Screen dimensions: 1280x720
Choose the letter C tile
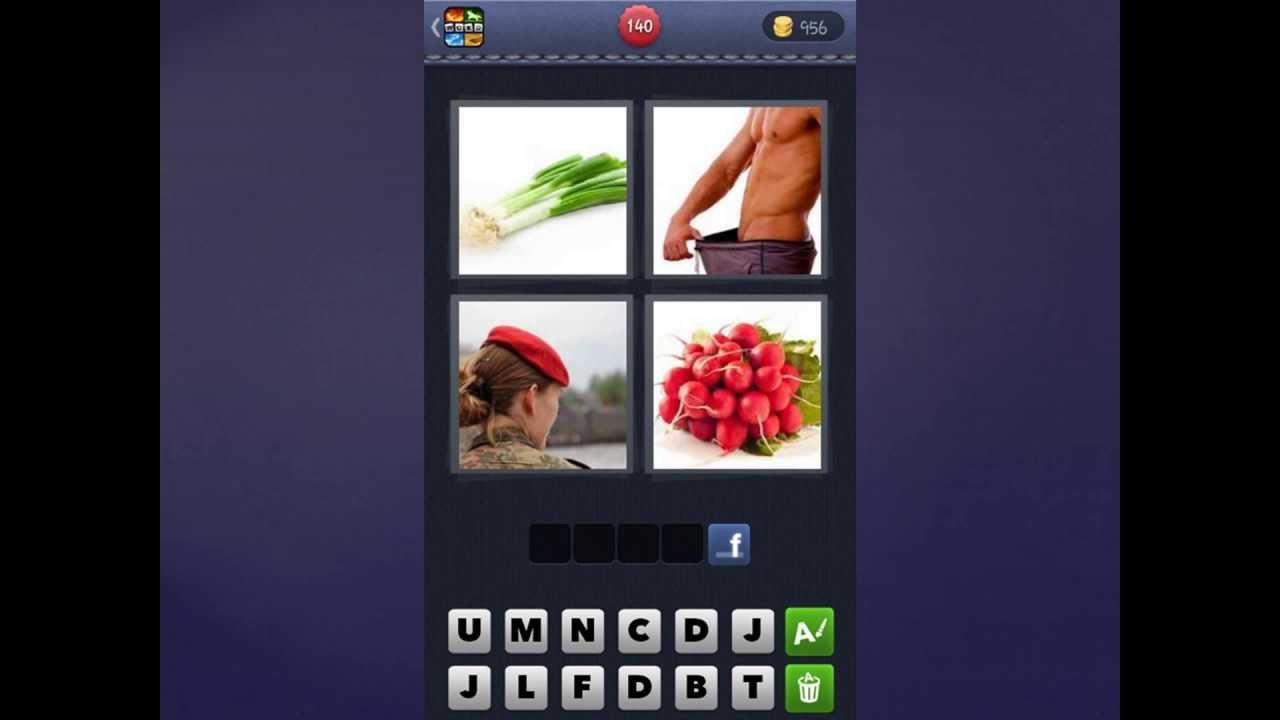click(x=639, y=631)
